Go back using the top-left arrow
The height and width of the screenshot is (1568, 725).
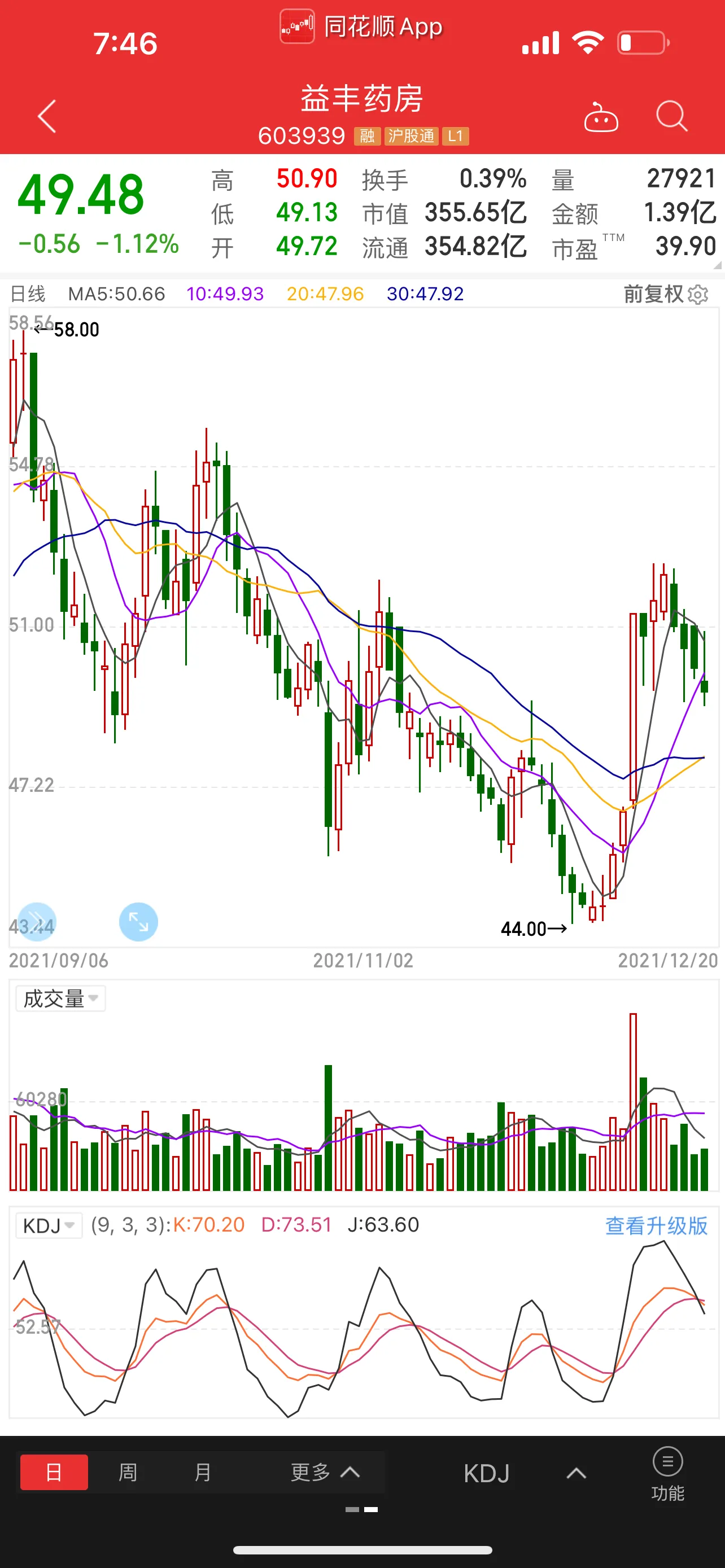[47, 116]
